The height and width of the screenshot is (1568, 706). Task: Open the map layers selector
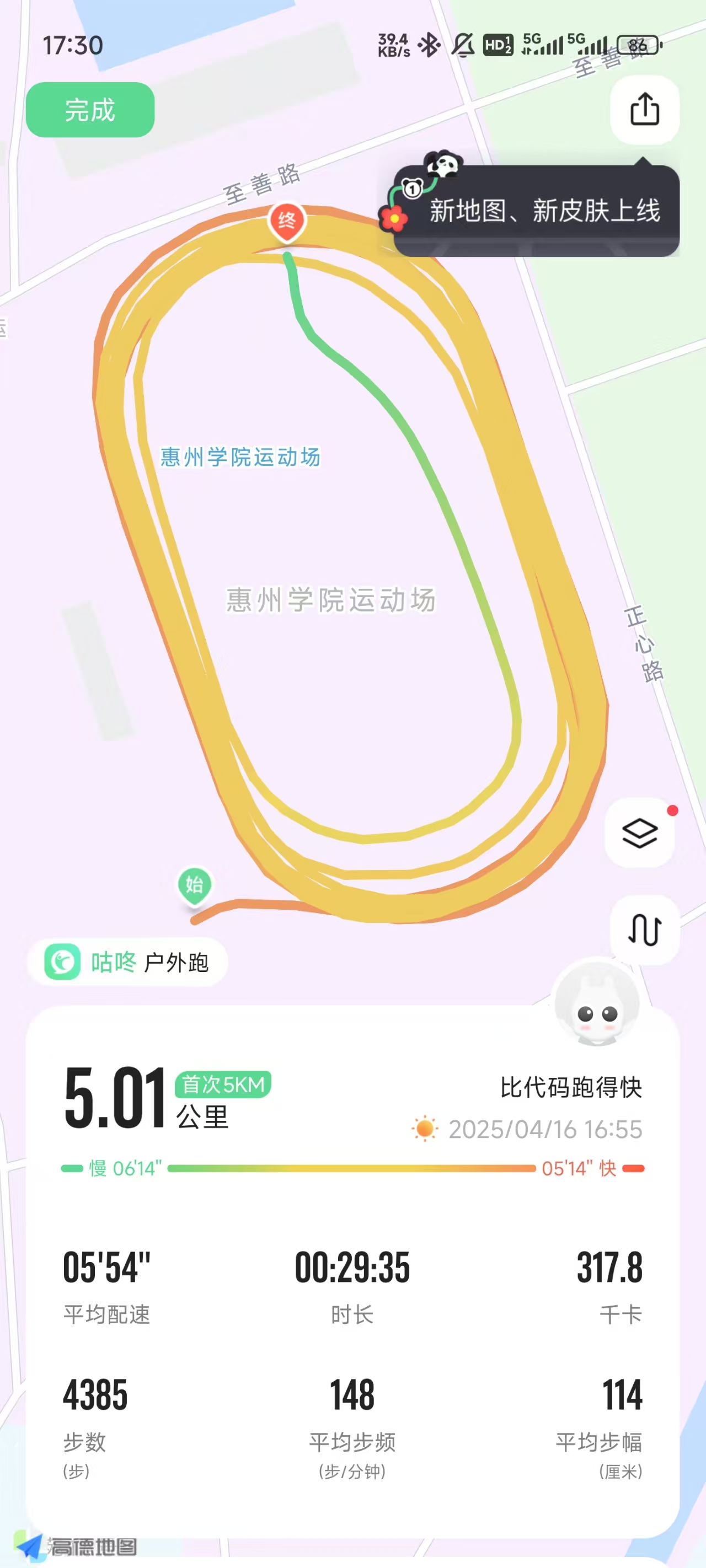(x=640, y=833)
